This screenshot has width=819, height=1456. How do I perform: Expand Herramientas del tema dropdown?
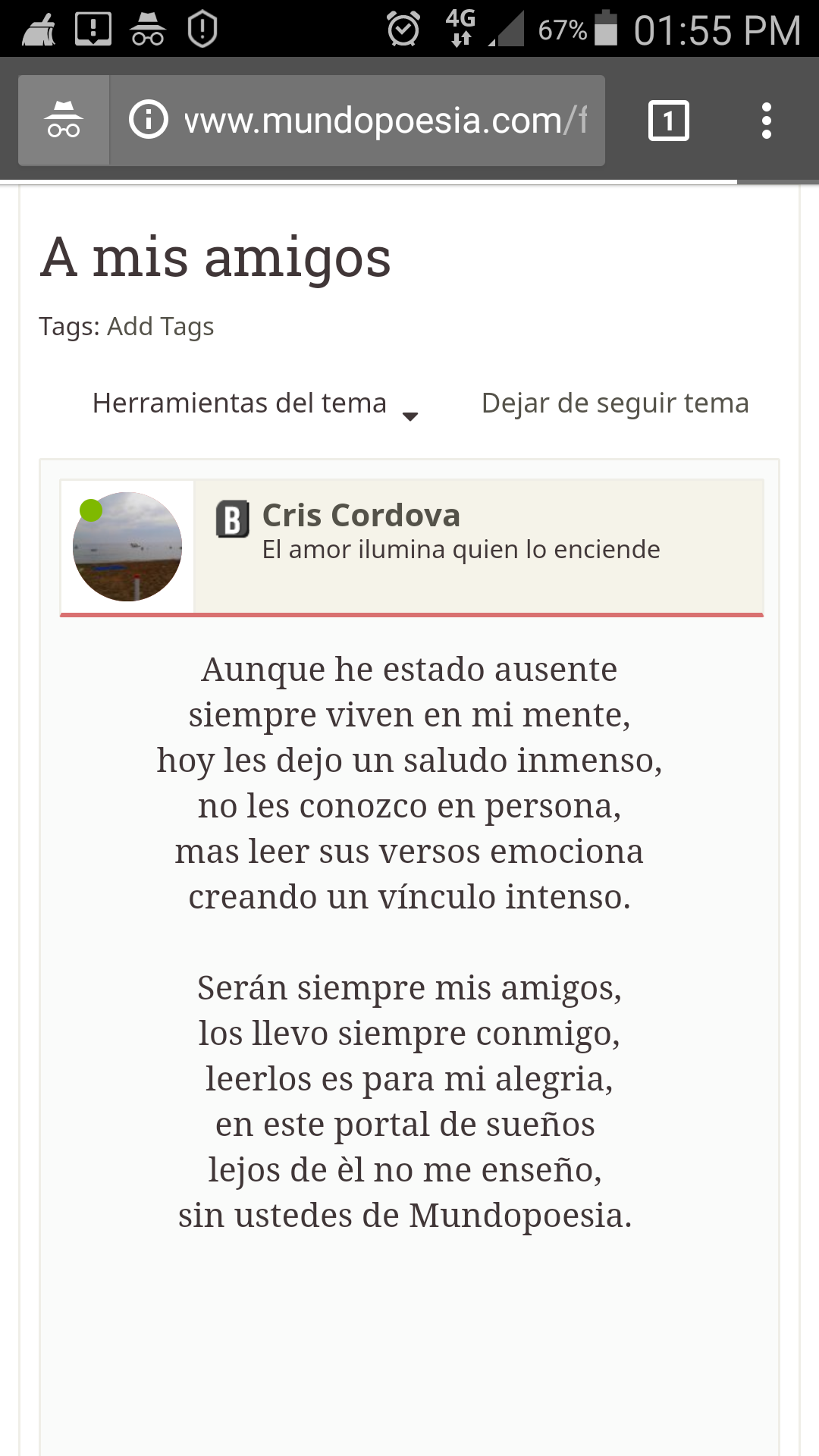coord(255,403)
